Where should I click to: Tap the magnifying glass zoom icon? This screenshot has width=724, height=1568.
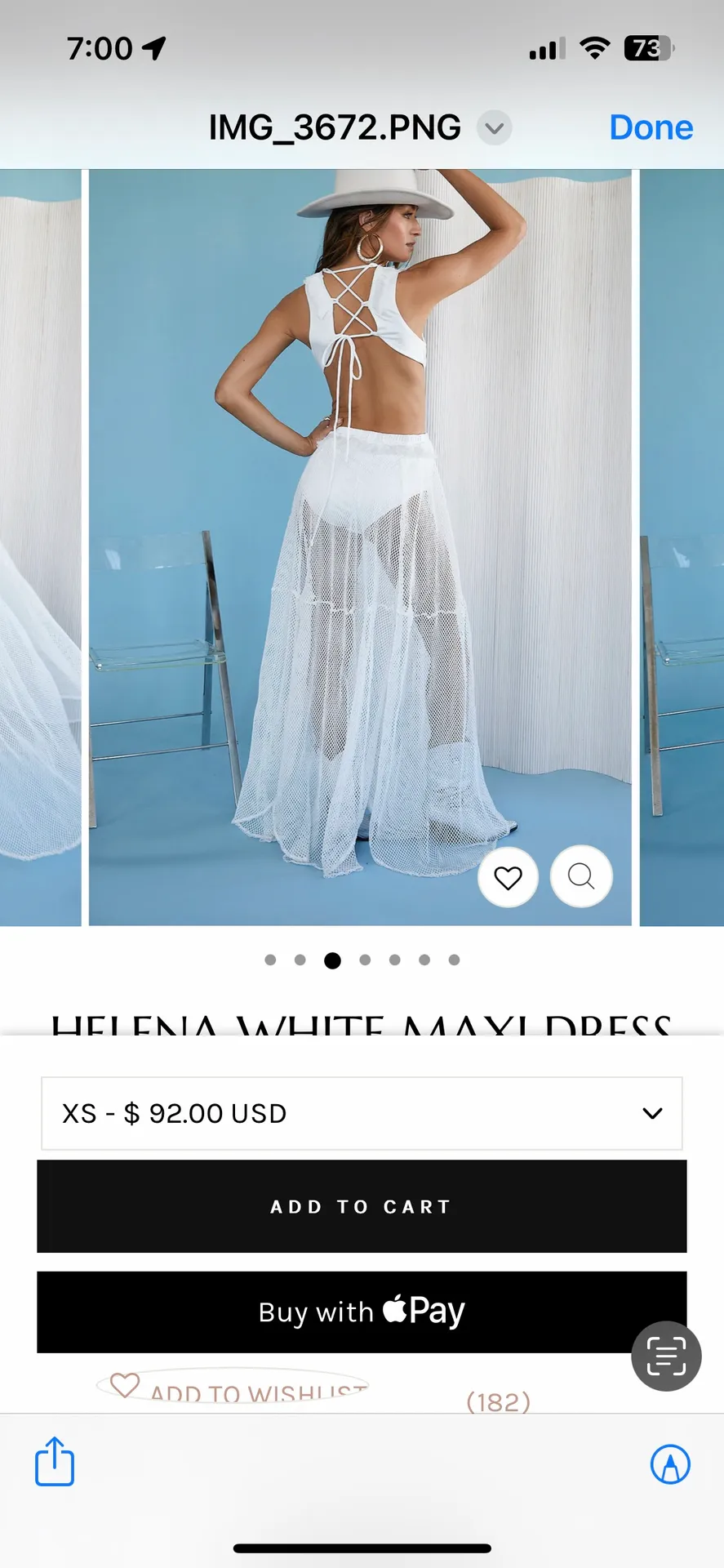coord(581,875)
